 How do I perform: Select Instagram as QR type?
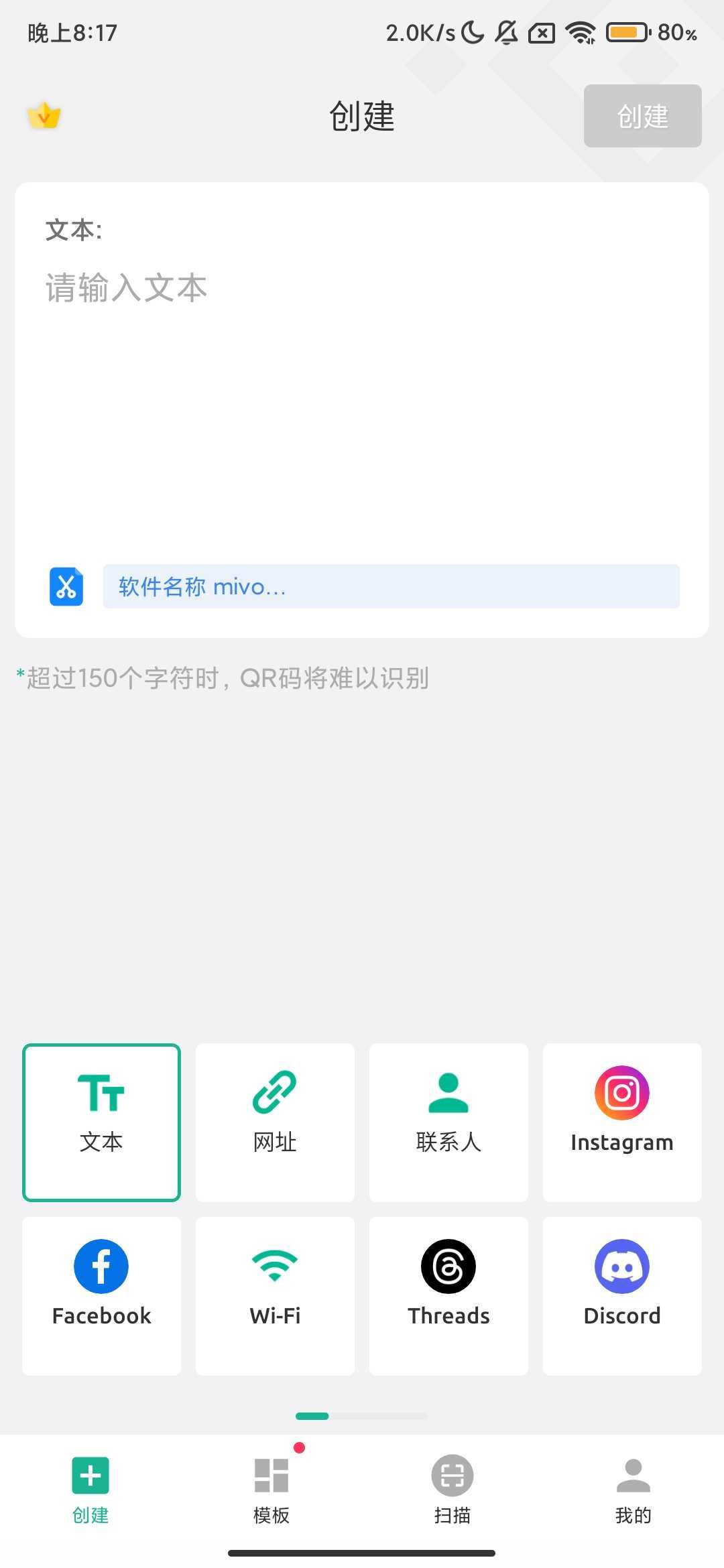tap(622, 1122)
